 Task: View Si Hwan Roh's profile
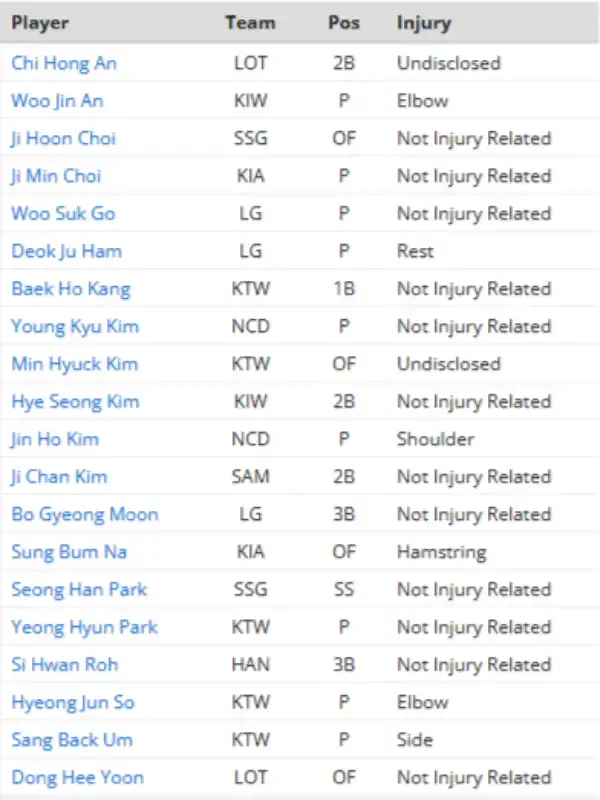pyautogui.click(x=64, y=665)
